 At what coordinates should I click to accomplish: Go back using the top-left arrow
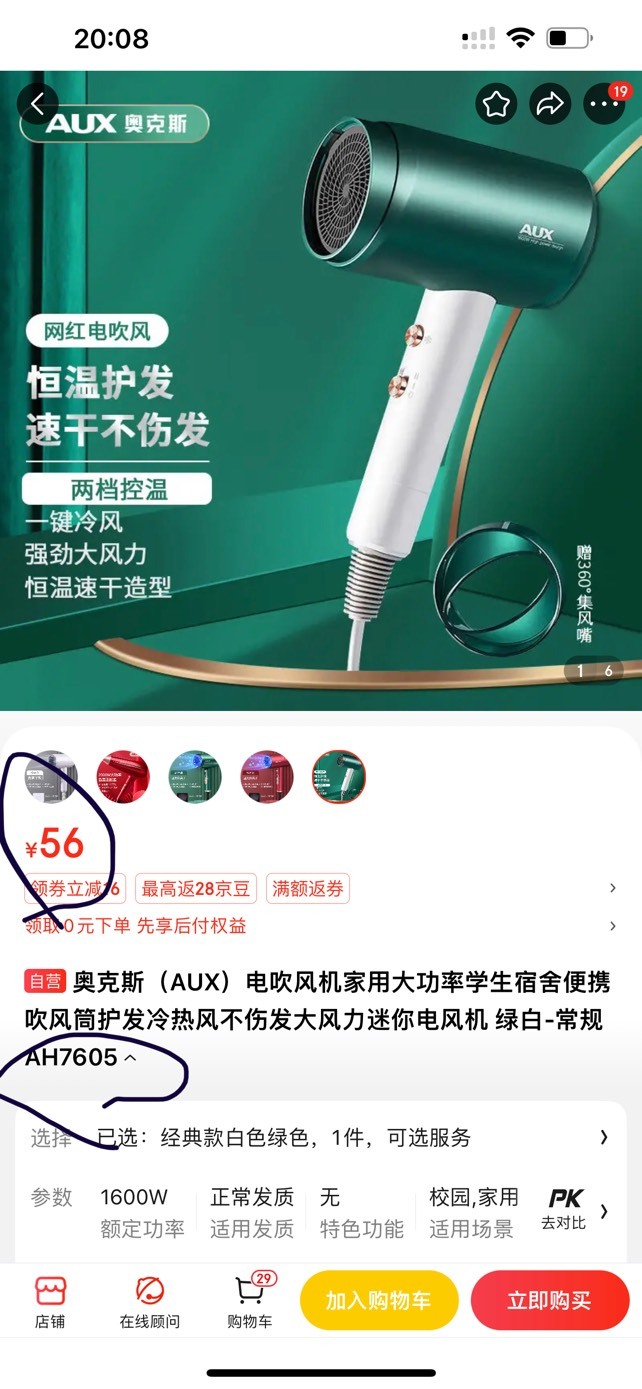(38, 103)
